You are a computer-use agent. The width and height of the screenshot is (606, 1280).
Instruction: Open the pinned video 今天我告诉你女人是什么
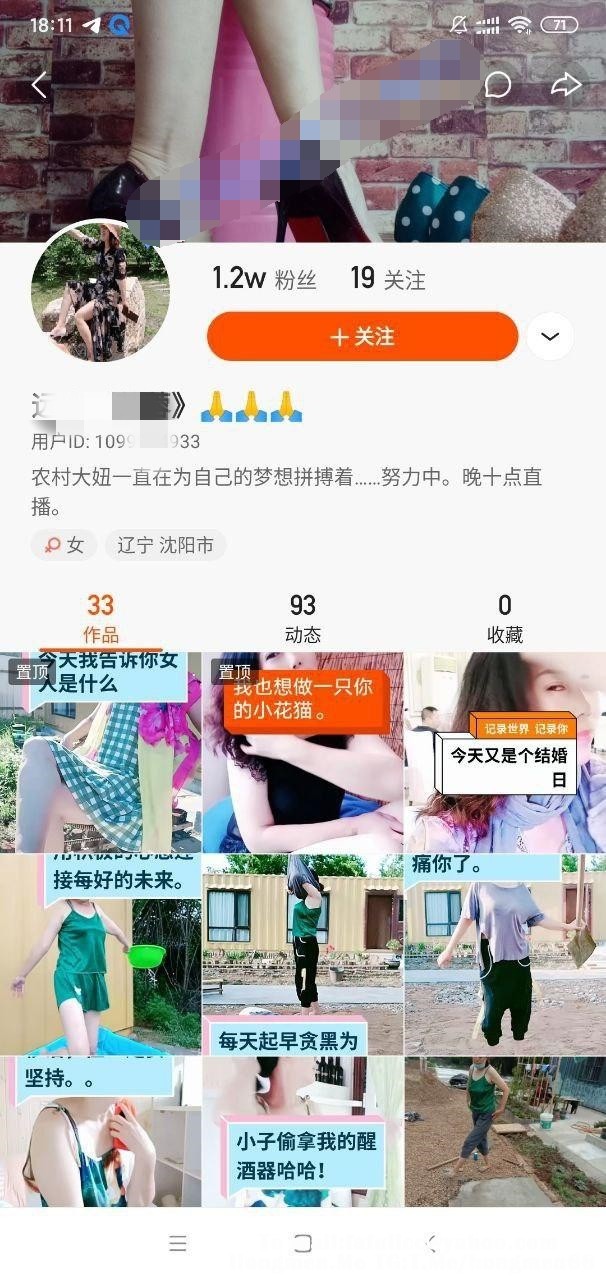pos(100,752)
